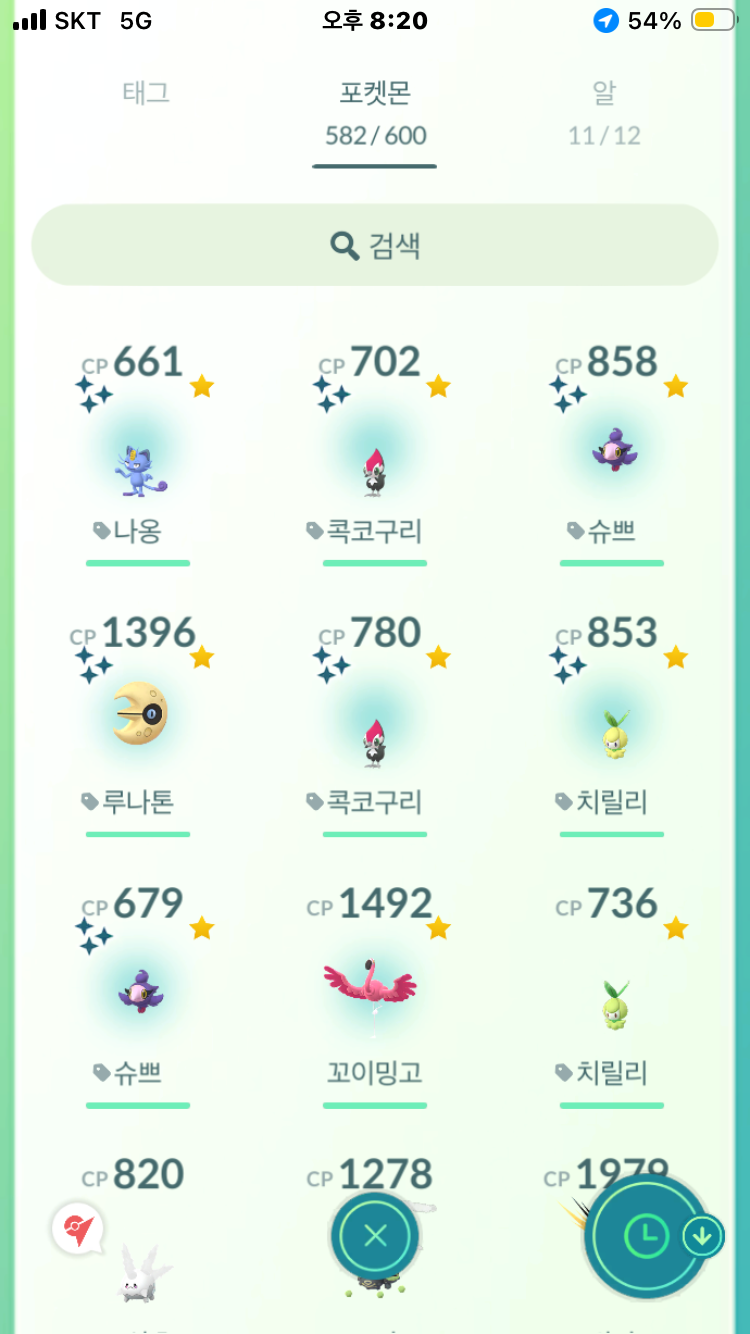This screenshot has height=1334, width=750.
Task: Switch to the 태그 tab
Action: pyautogui.click(x=146, y=94)
